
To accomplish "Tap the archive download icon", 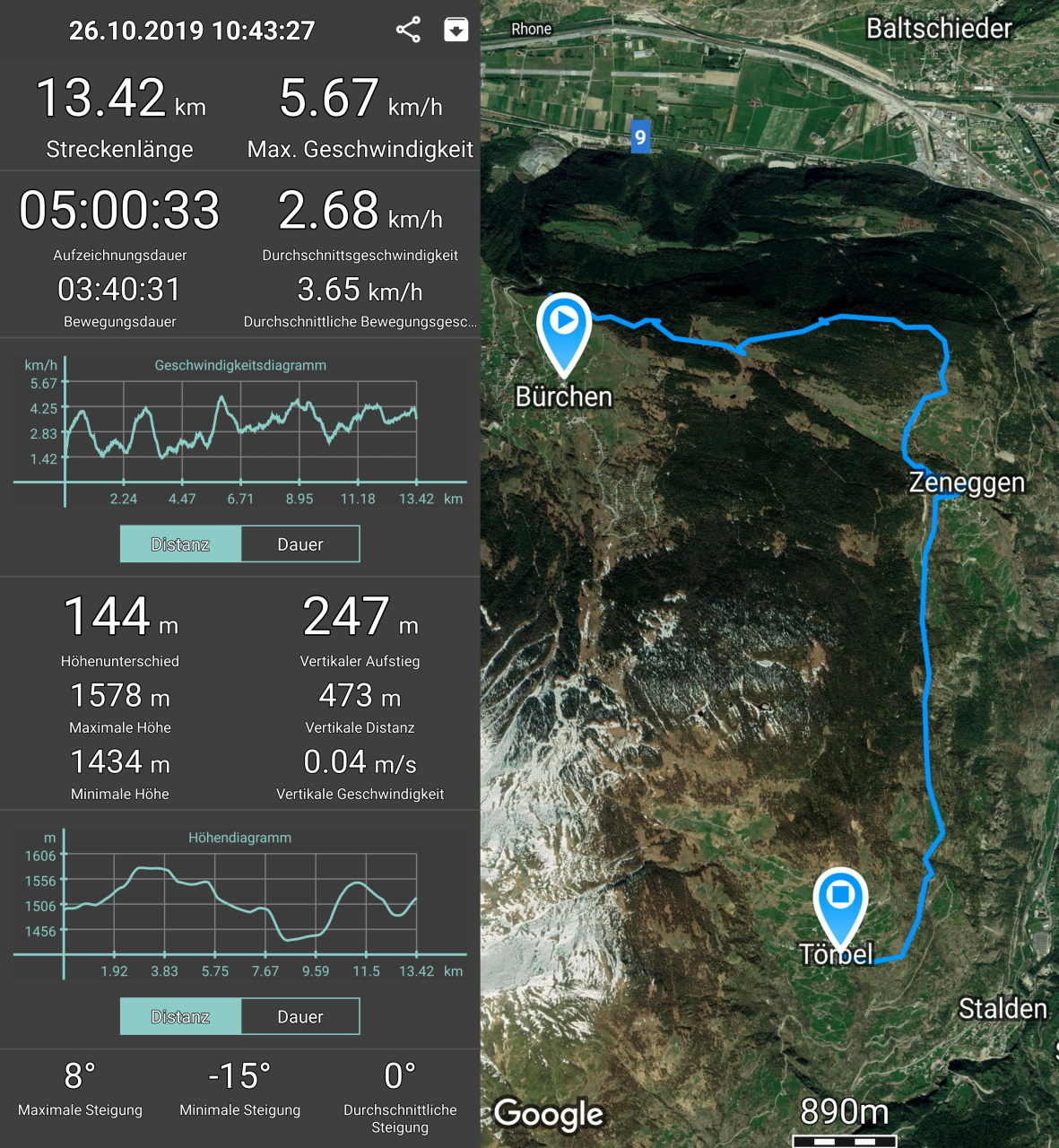I will point(456,30).
